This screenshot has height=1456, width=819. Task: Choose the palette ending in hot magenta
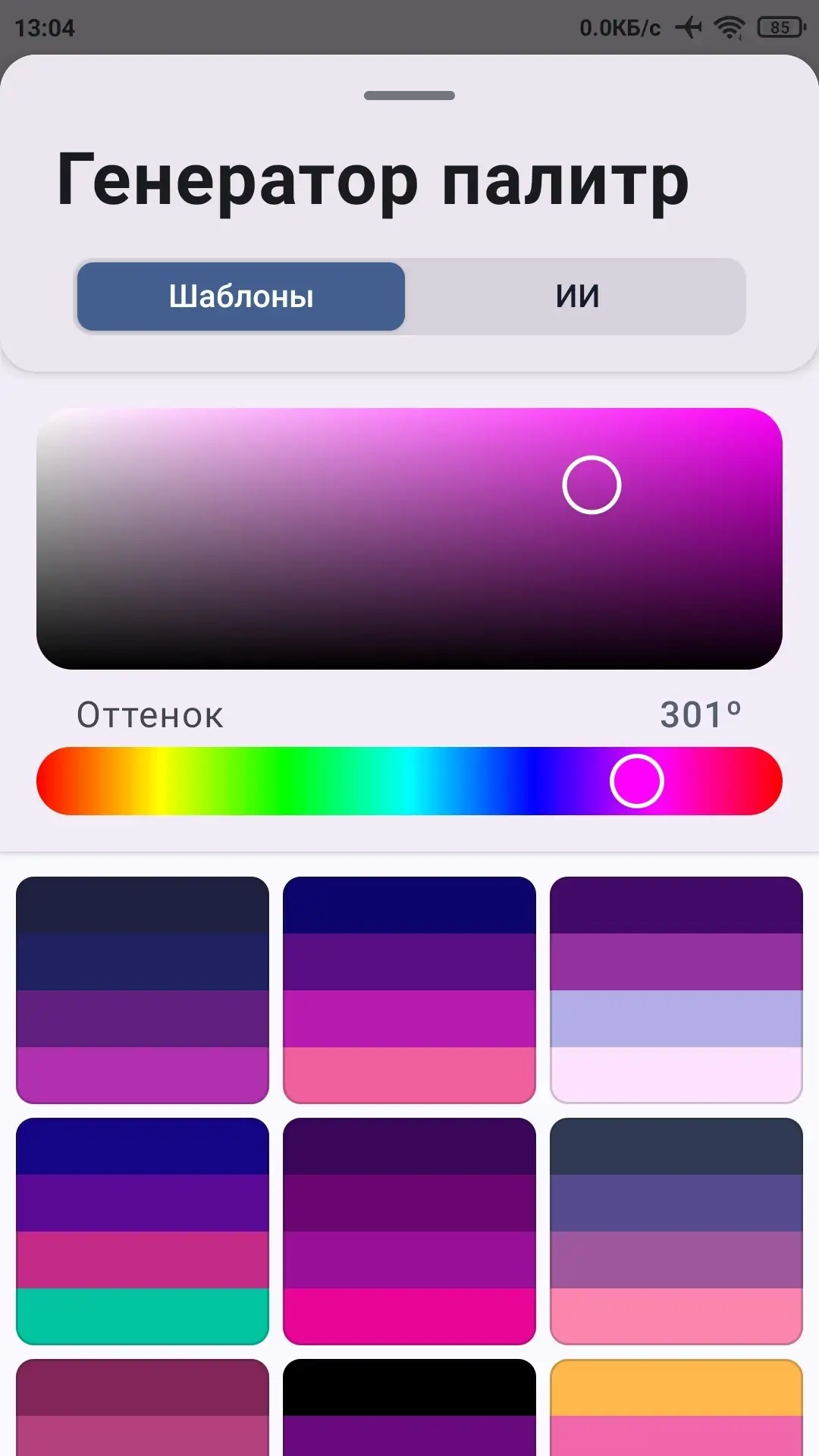pos(409,1231)
